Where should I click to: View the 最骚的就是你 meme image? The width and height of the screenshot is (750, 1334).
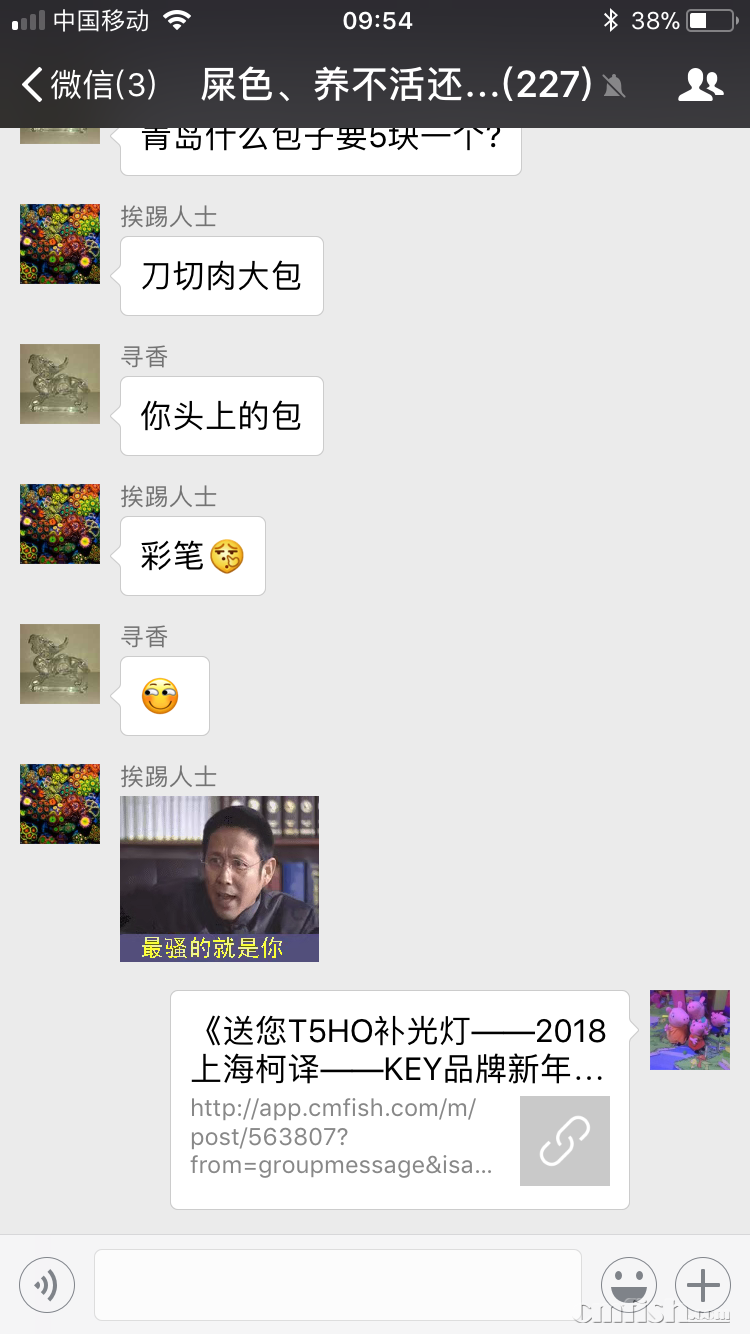(219, 878)
